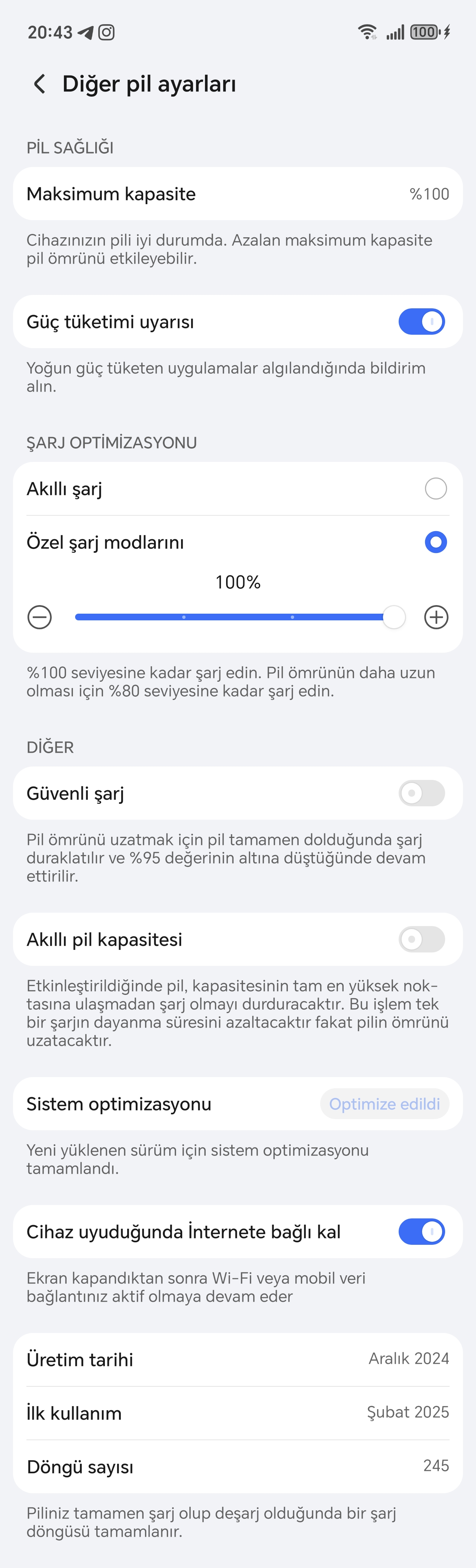Select Özel şarj modlarını option

(x=435, y=542)
